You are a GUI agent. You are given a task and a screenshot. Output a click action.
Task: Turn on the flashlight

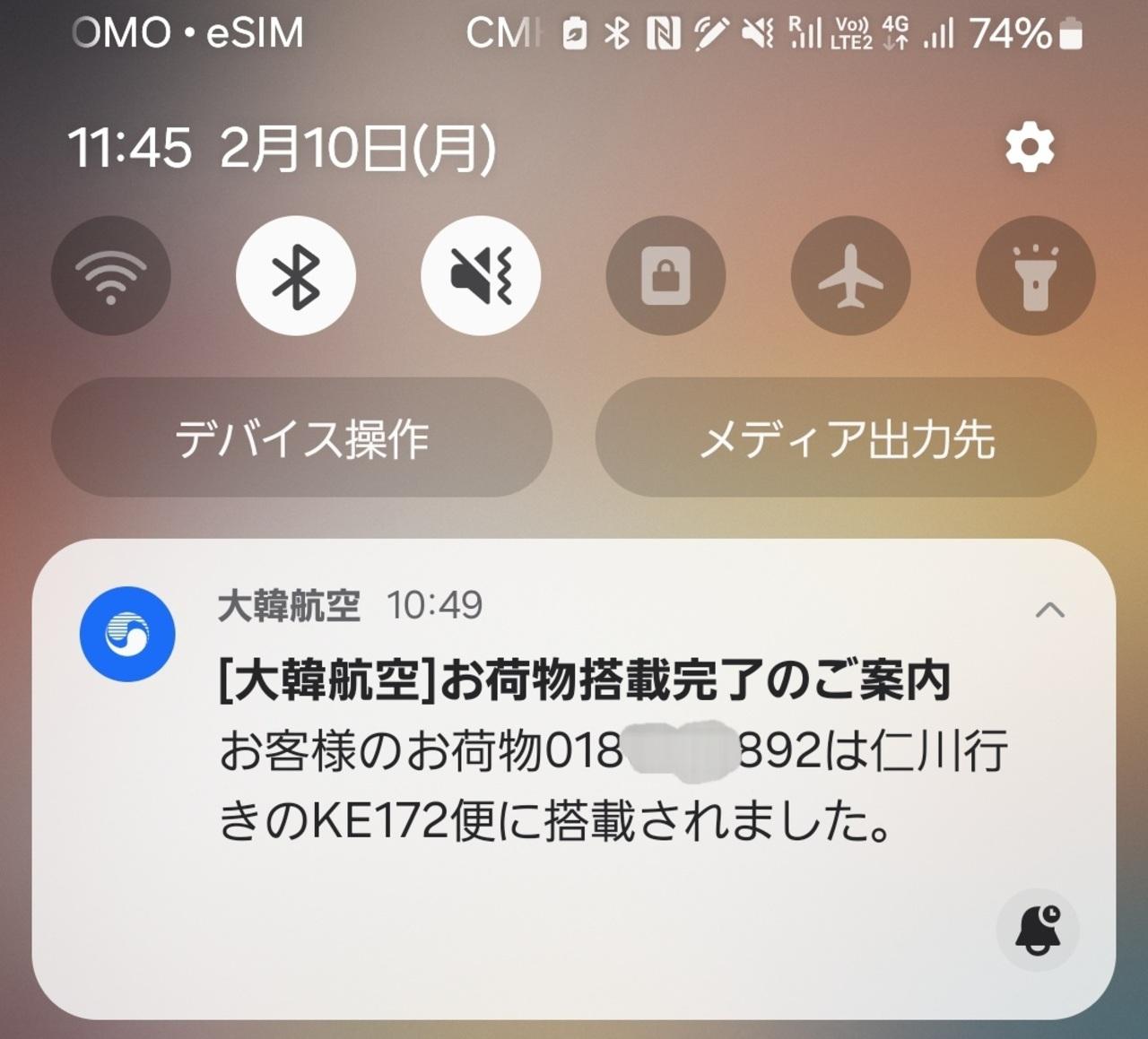coord(1035,275)
